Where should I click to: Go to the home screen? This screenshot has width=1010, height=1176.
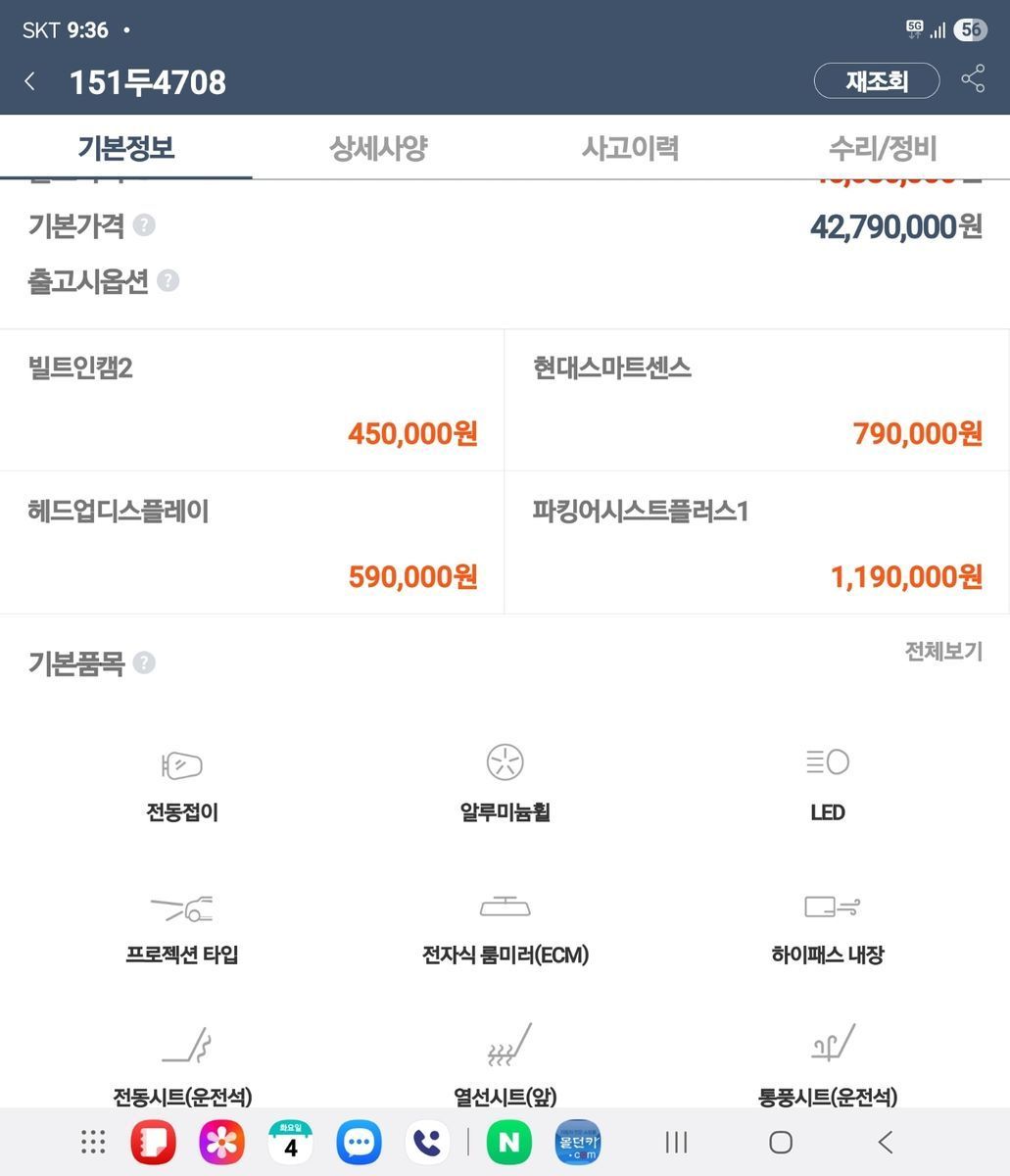780,1142
